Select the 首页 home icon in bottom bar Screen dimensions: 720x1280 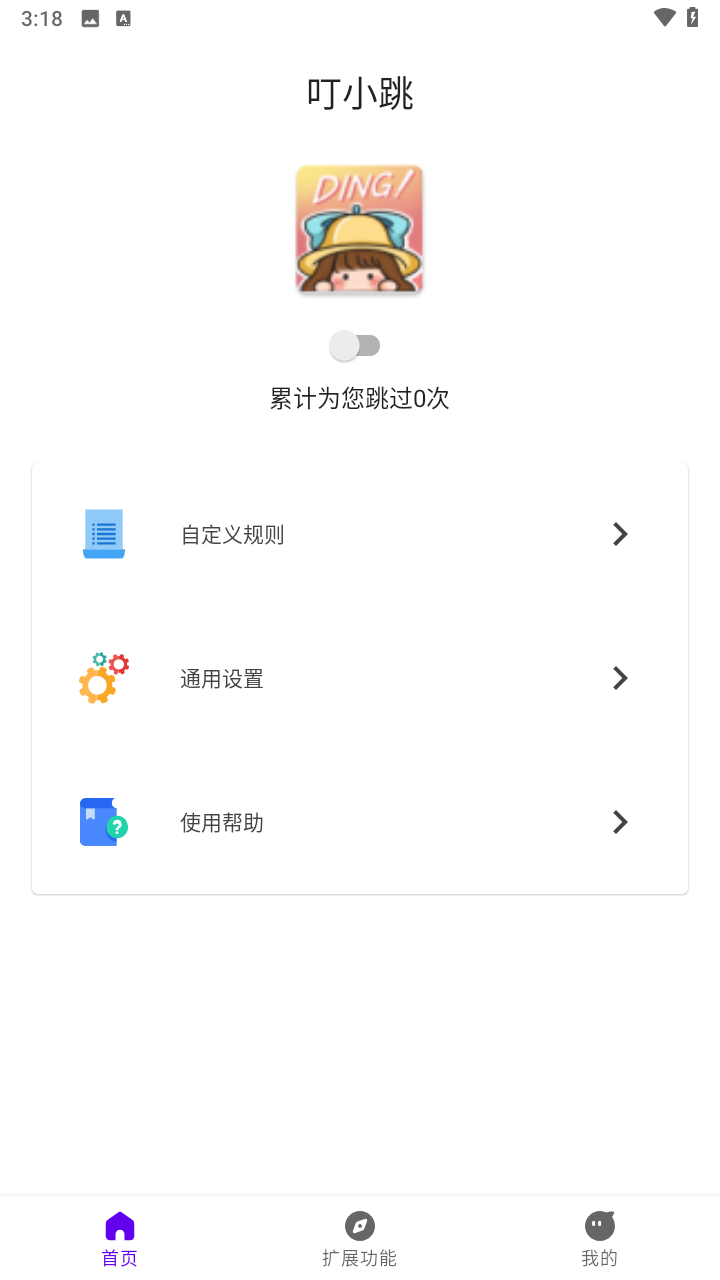pos(119,1225)
